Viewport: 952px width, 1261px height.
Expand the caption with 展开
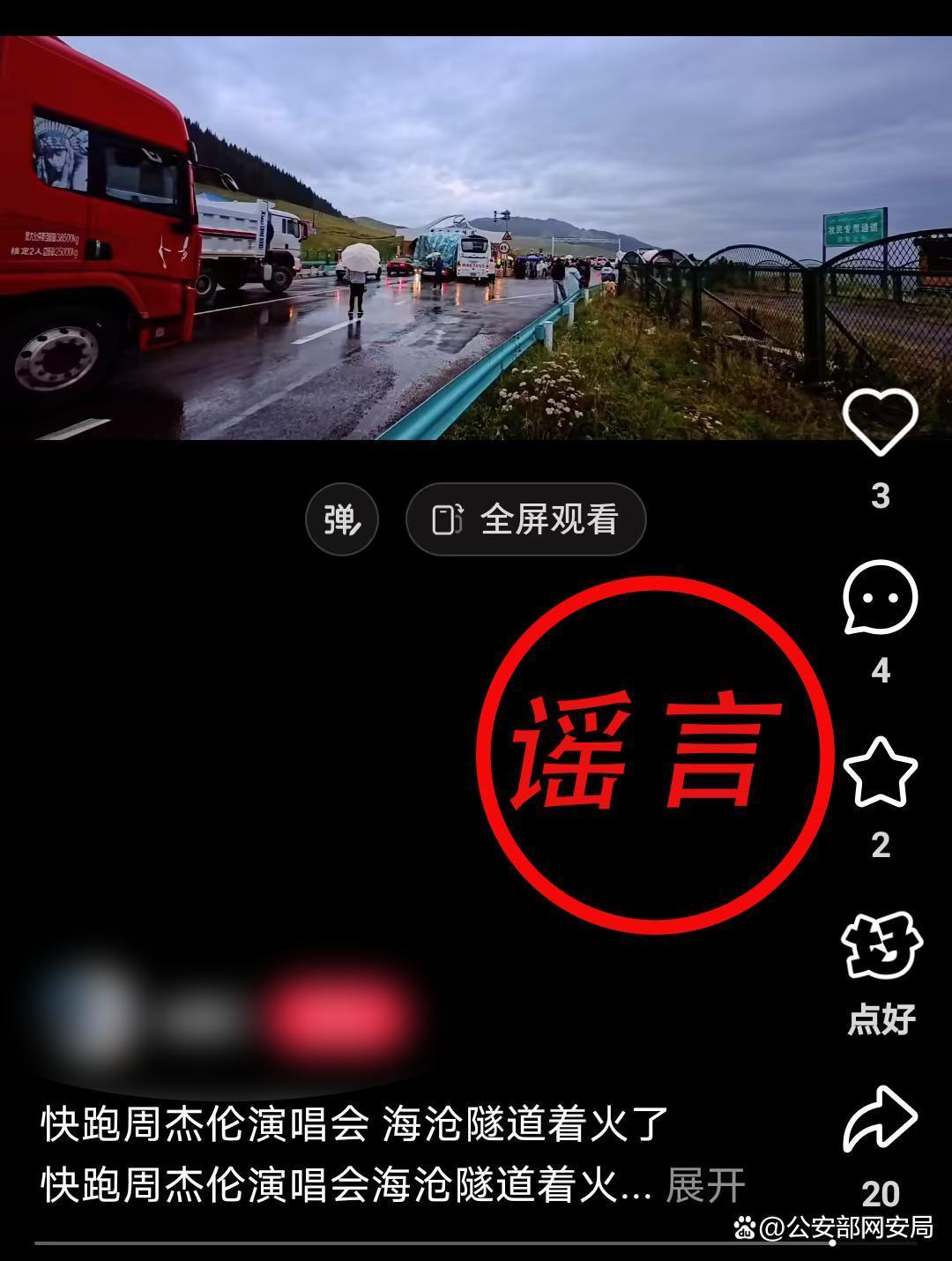pos(705,1185)
